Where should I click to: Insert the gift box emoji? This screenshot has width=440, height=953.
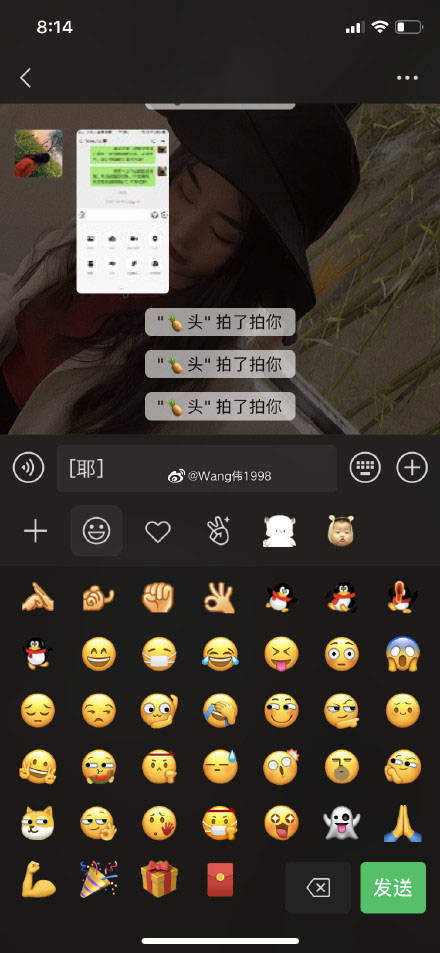pos(159,879)
